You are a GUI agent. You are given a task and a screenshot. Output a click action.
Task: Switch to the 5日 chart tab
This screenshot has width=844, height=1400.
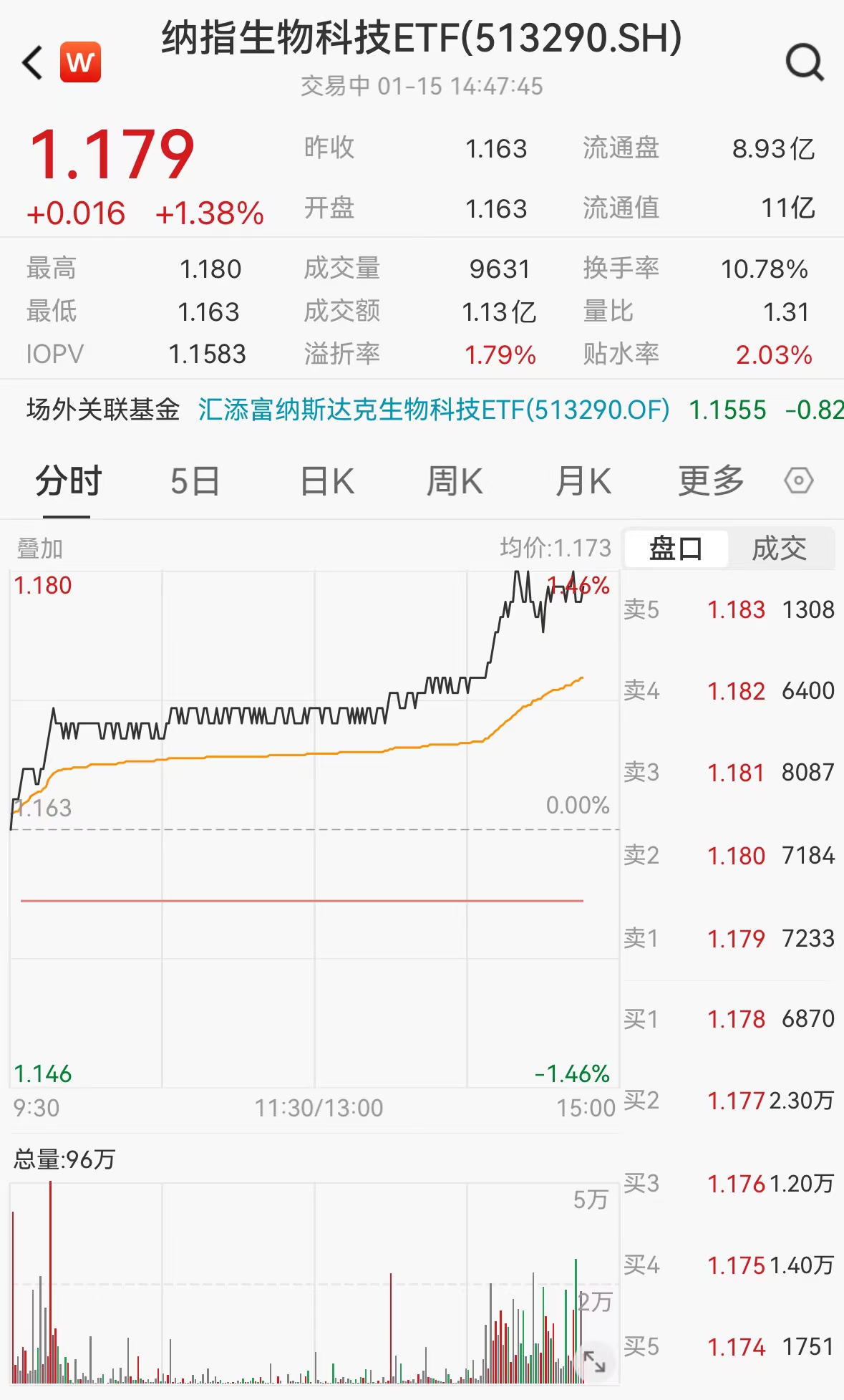coord(195,481)
